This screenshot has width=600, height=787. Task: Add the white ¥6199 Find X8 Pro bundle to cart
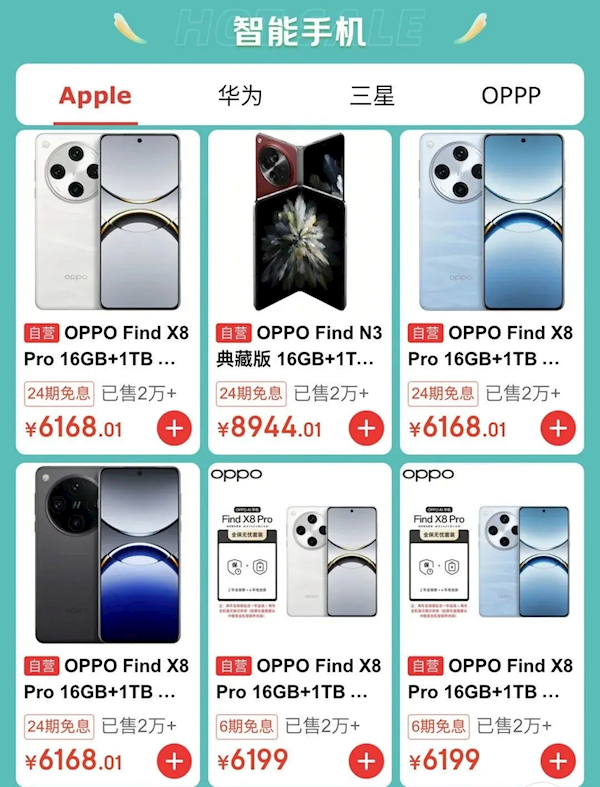click(x=366, y=761)
